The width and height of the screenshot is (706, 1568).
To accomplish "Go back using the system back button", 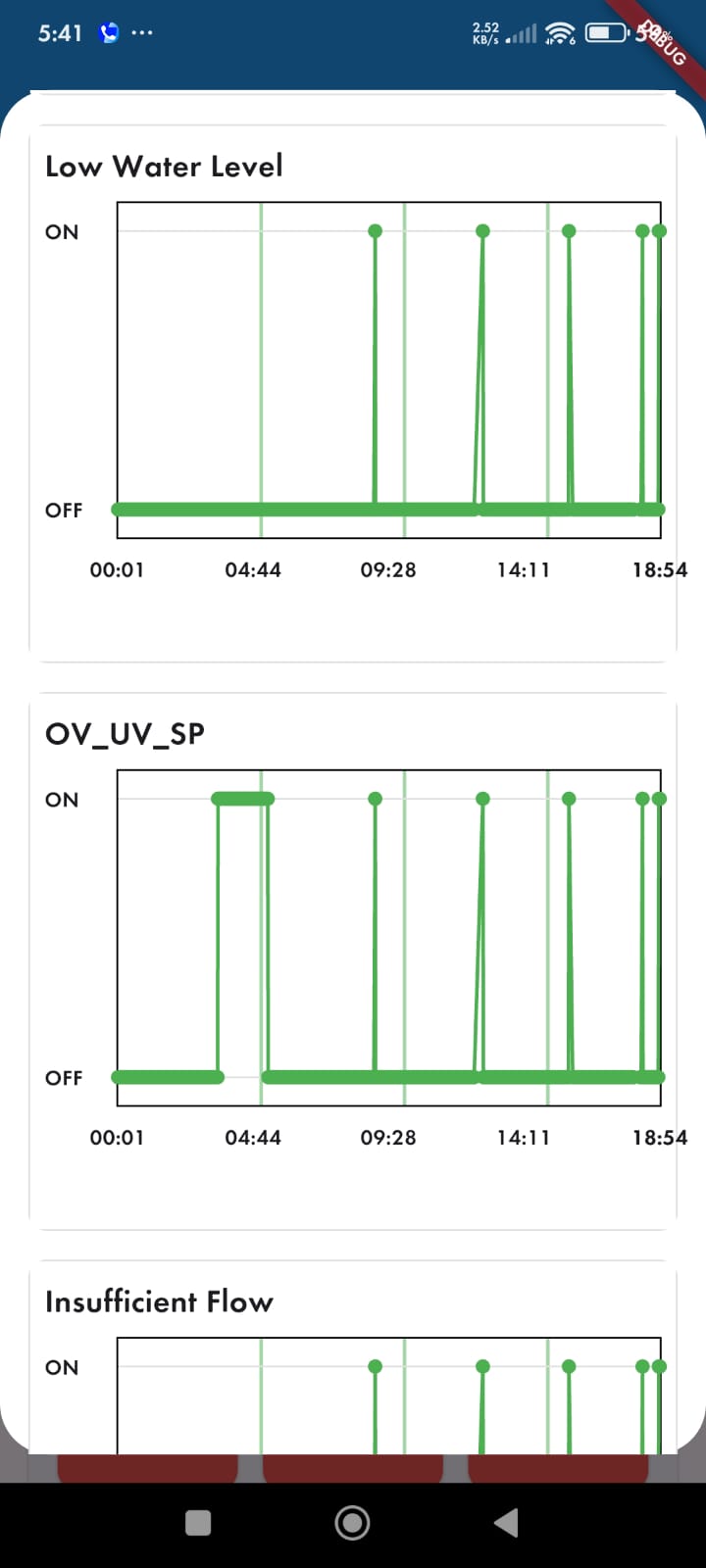I will [506, 1522].
